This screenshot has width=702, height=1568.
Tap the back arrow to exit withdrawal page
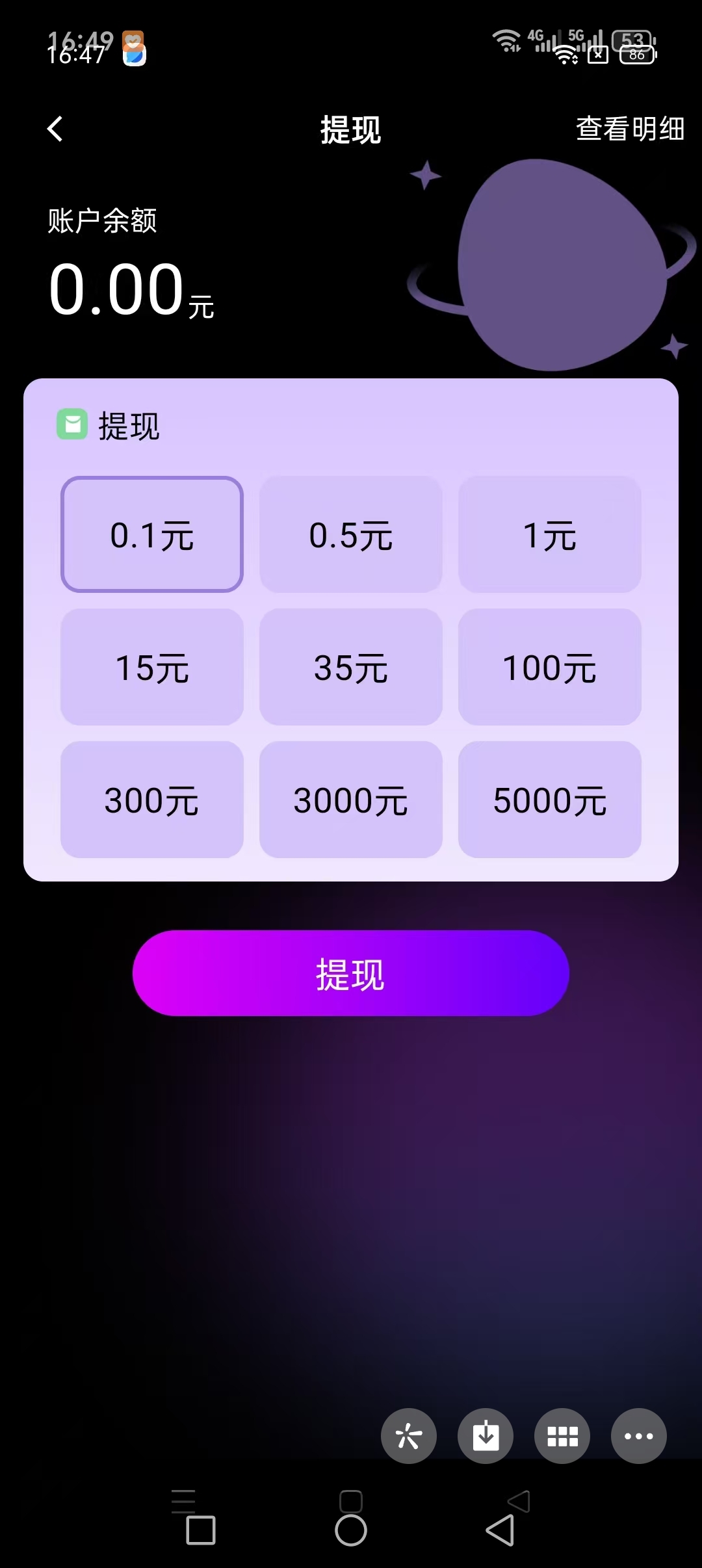coord(56,129)
